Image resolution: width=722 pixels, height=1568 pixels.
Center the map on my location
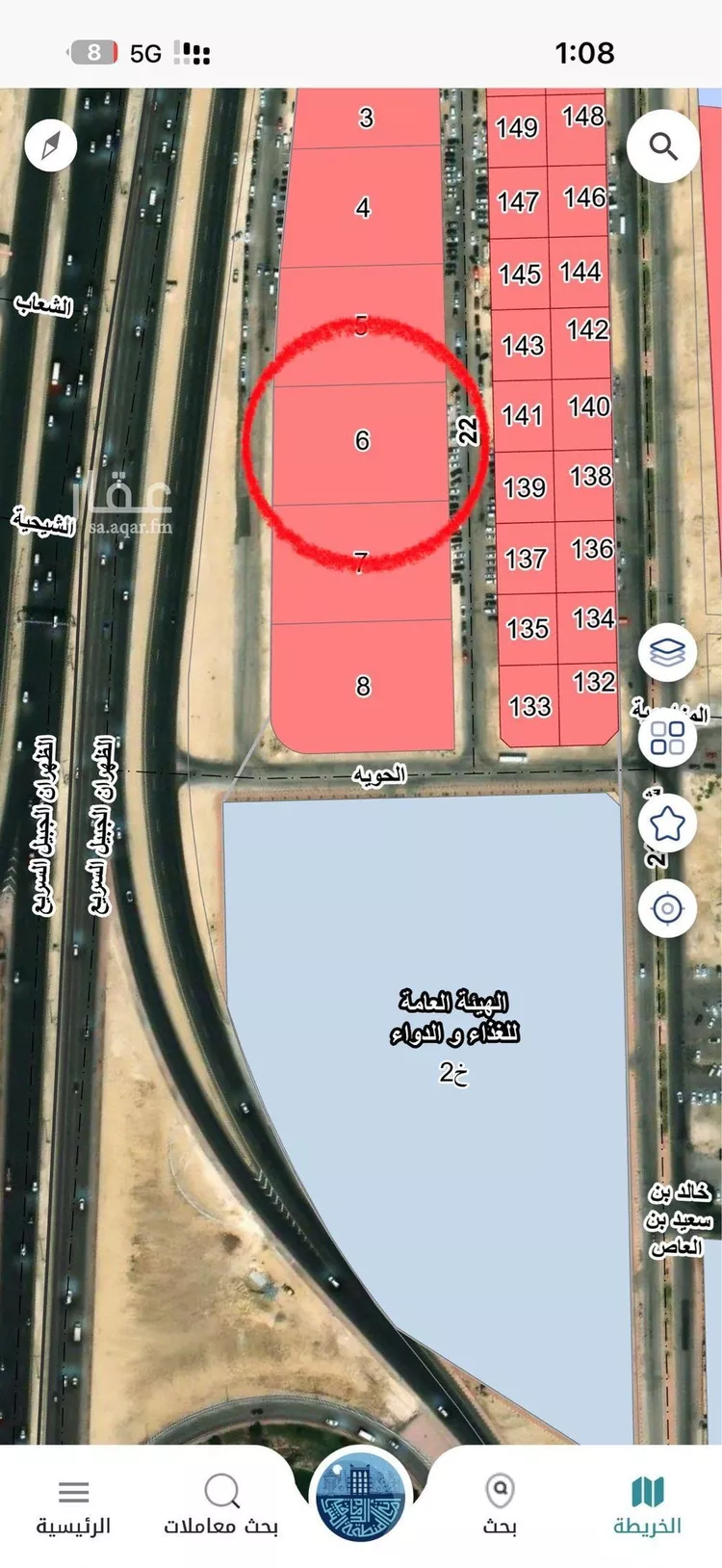click(667, 908)
